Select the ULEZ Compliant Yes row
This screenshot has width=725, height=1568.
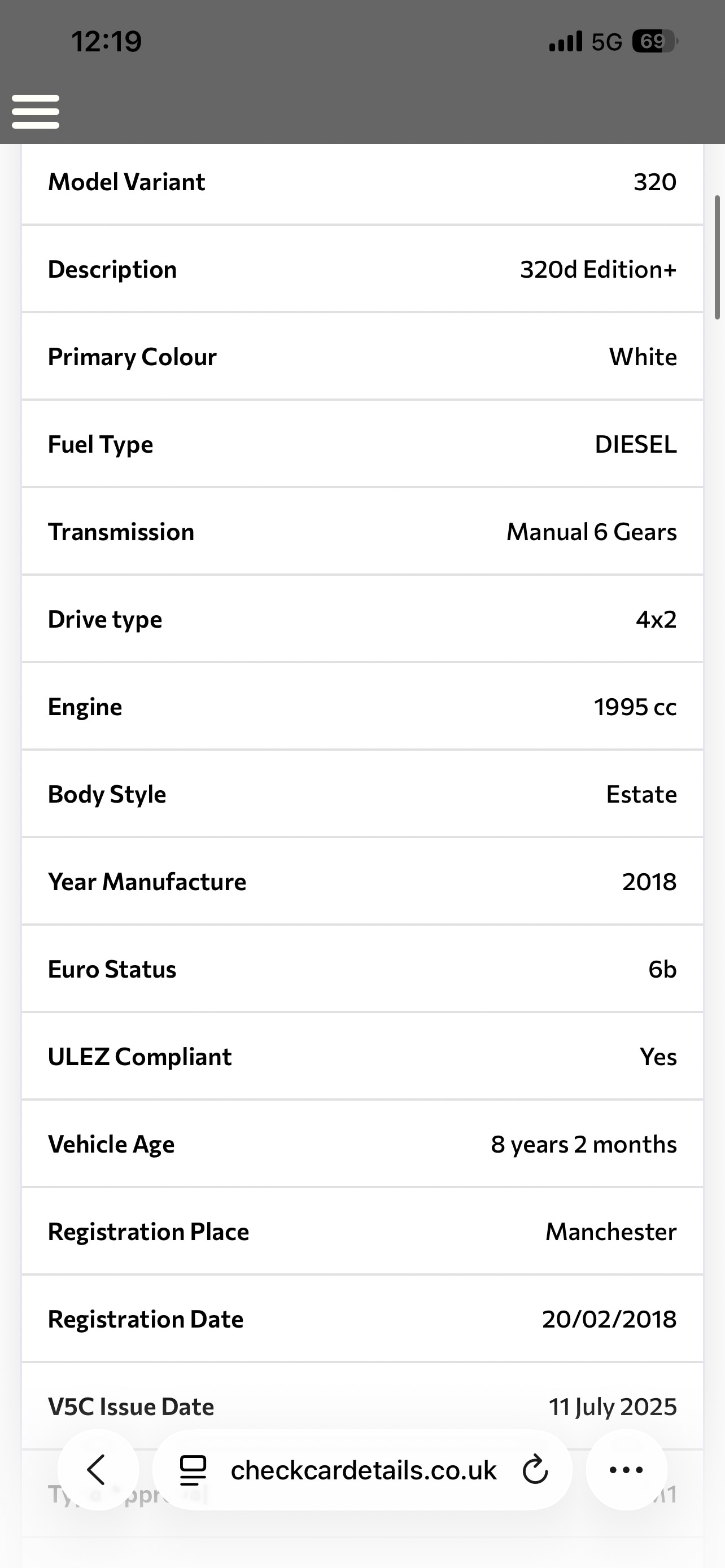point(362,1057)
